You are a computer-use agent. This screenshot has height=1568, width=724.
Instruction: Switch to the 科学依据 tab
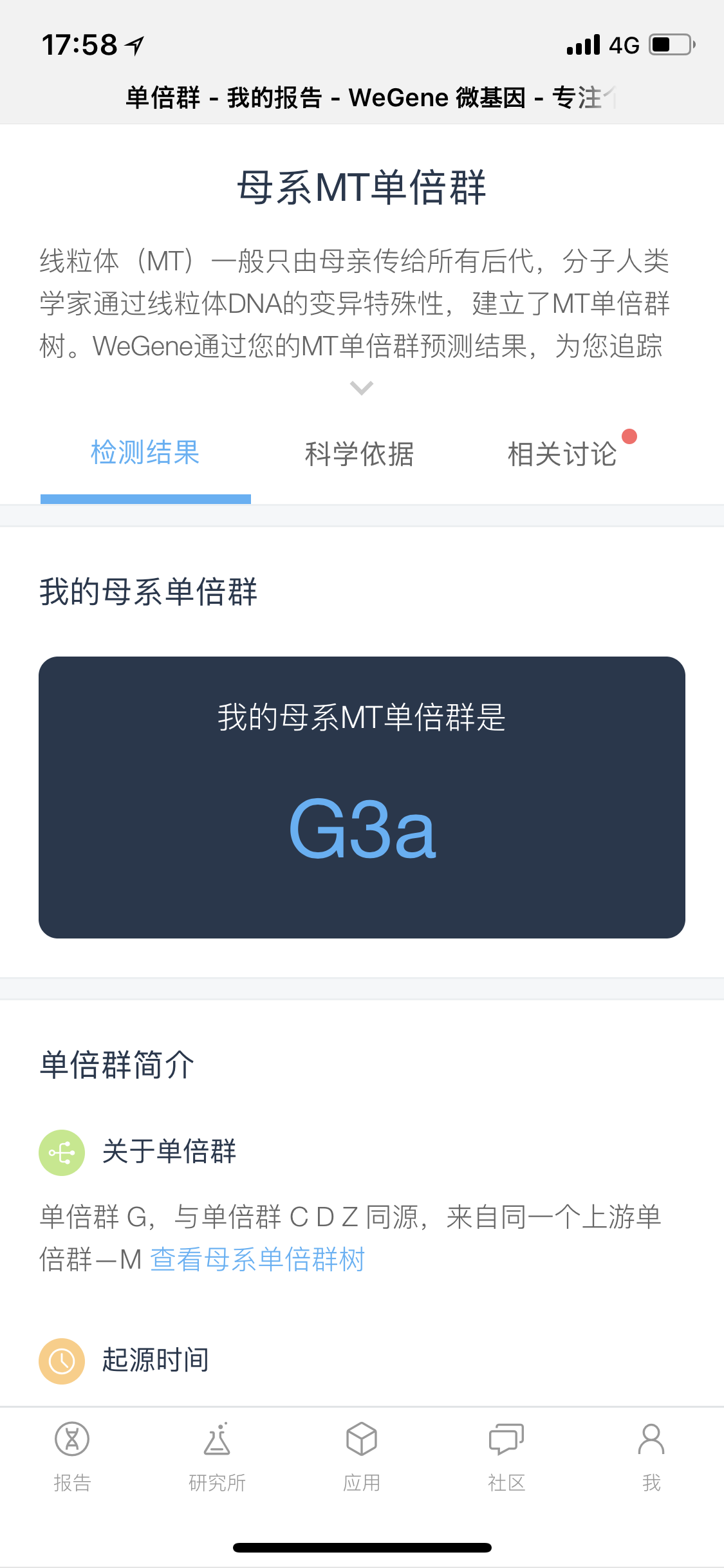(x=359, y=454)
